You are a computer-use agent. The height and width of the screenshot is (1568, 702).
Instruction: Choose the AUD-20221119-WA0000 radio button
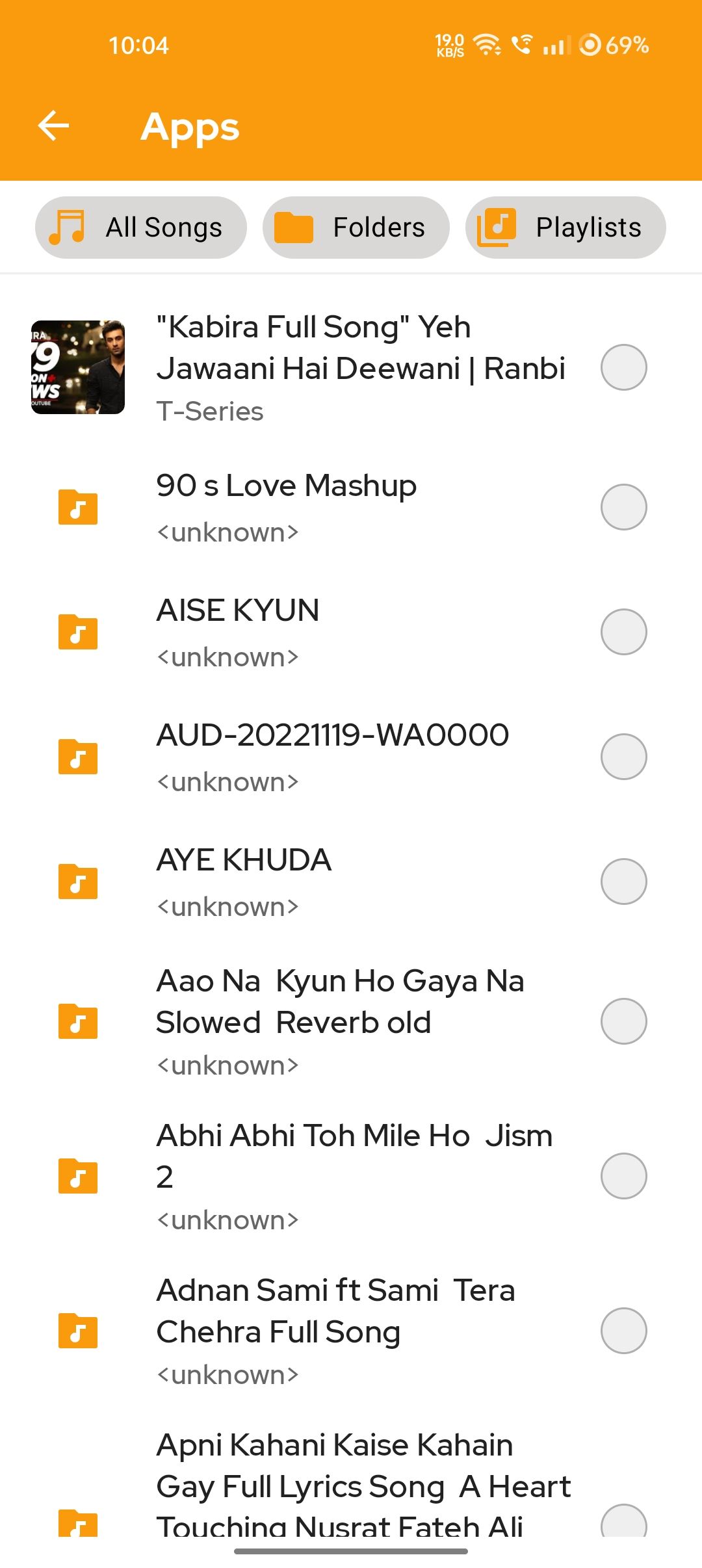pyautogui.click(x=623, y=757)
